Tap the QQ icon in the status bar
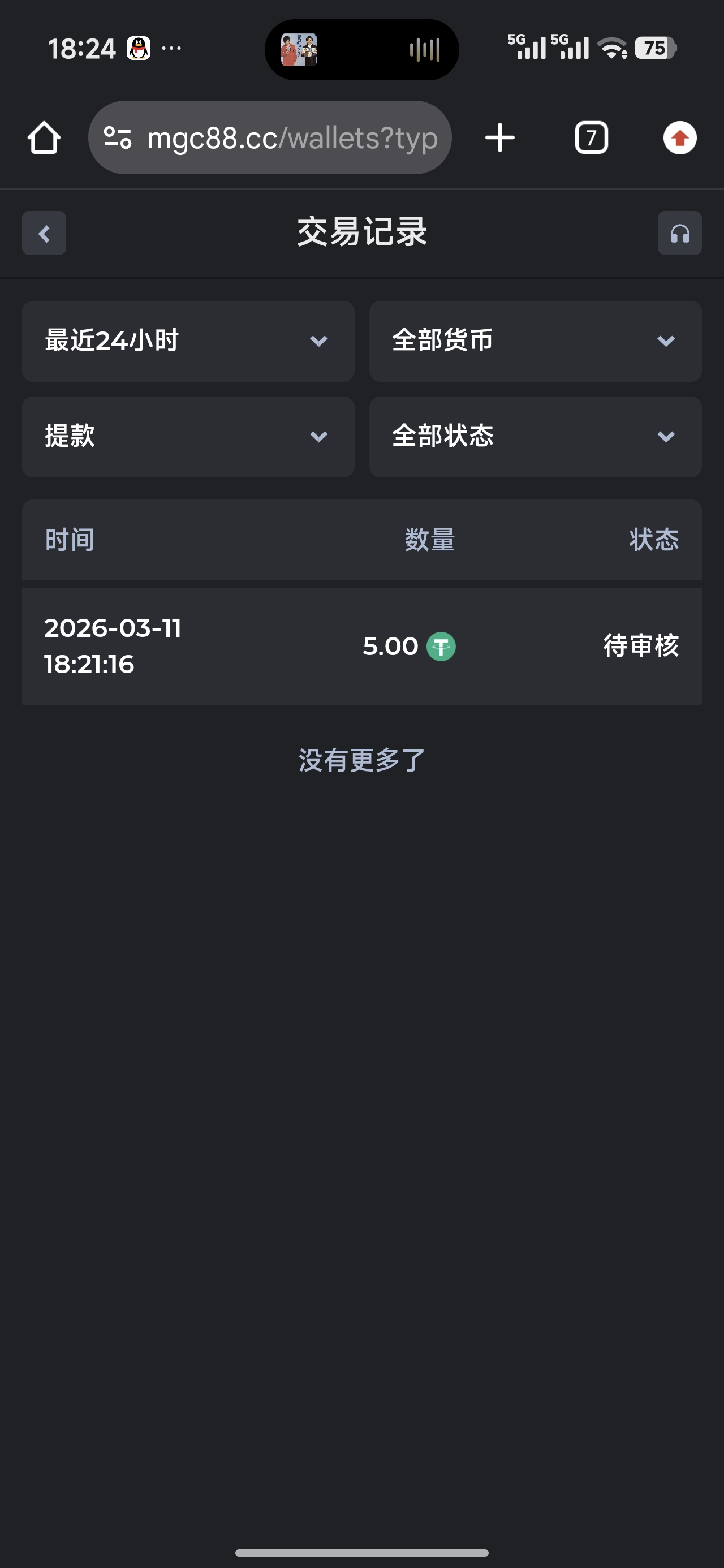 pos(139,48)
